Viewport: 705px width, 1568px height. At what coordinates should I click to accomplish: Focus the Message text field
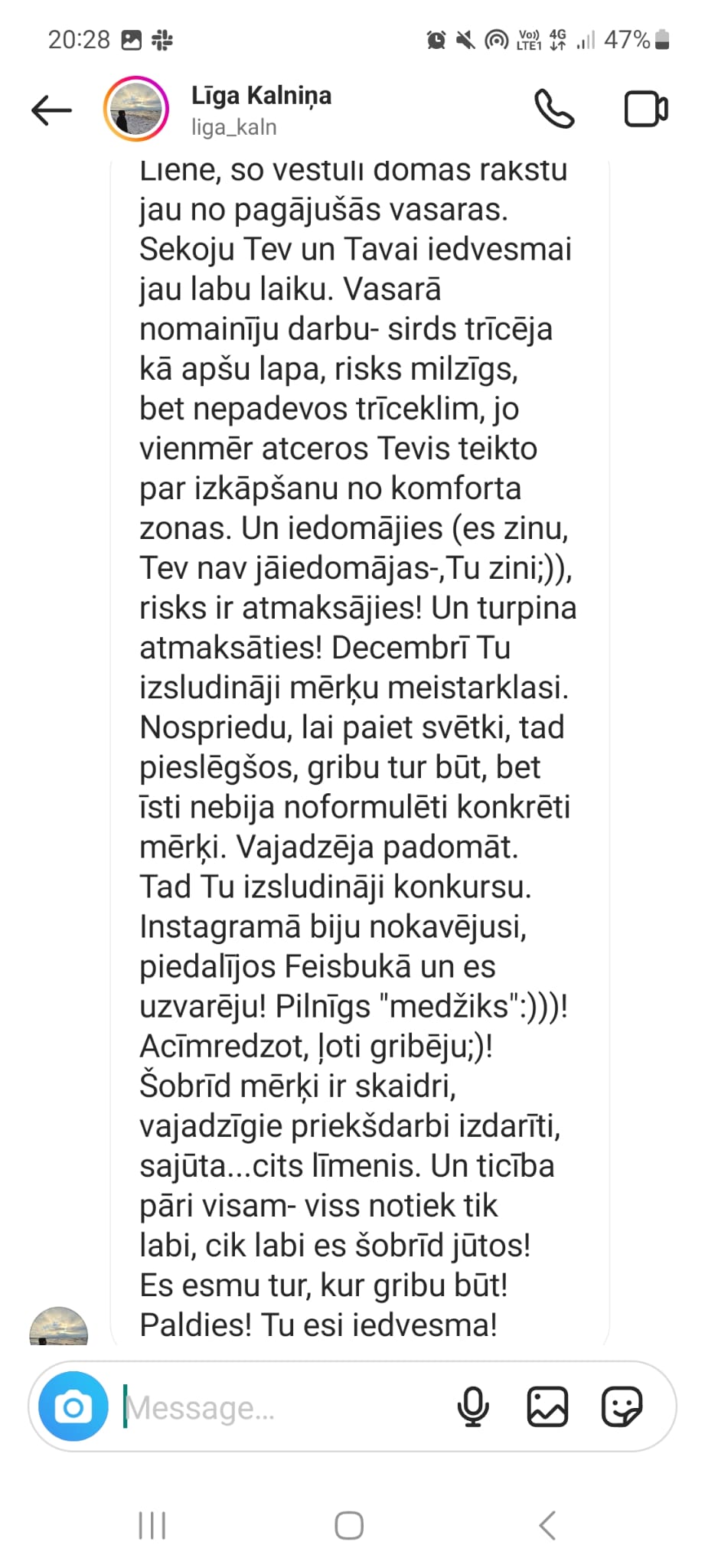point(283,1407)
